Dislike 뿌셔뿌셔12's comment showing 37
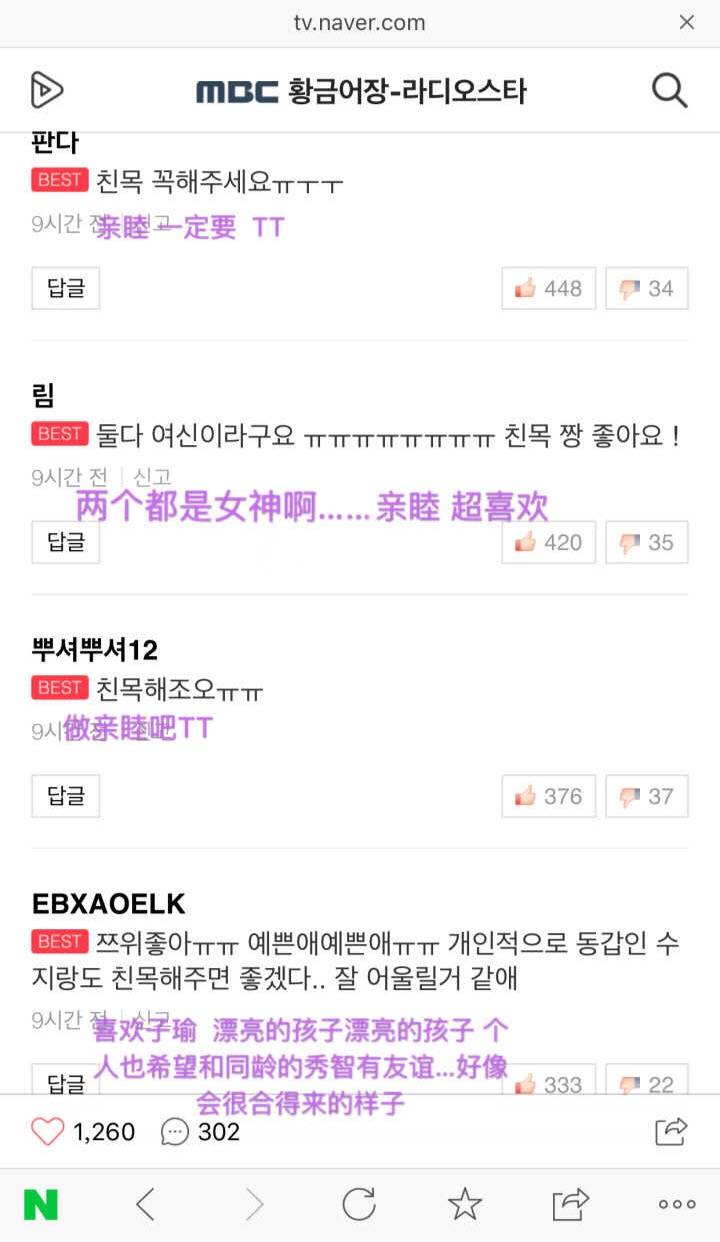The width and height of the screenshot is (720, 1242). click(646, 796)
